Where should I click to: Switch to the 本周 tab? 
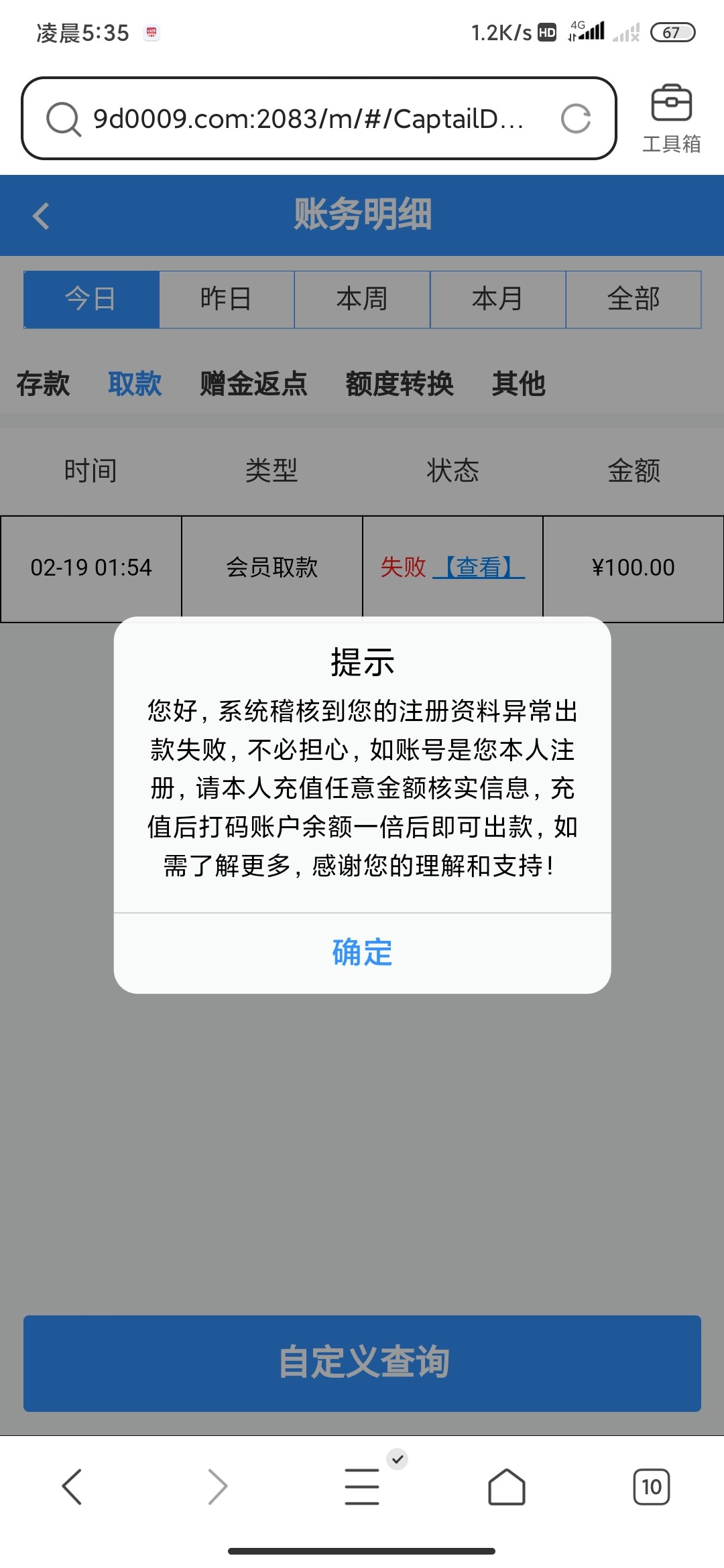362,300
